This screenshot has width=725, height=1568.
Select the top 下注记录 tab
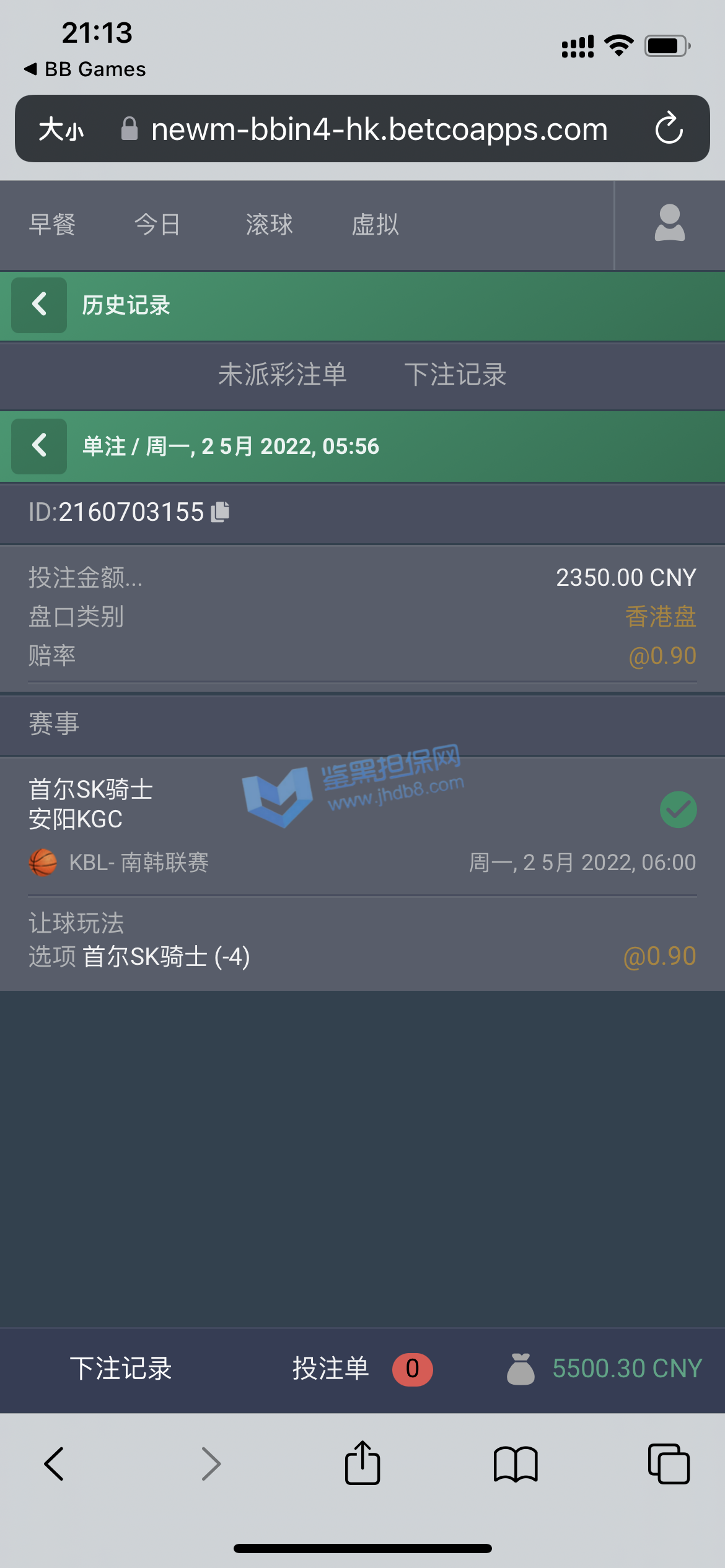click(455, 375)
